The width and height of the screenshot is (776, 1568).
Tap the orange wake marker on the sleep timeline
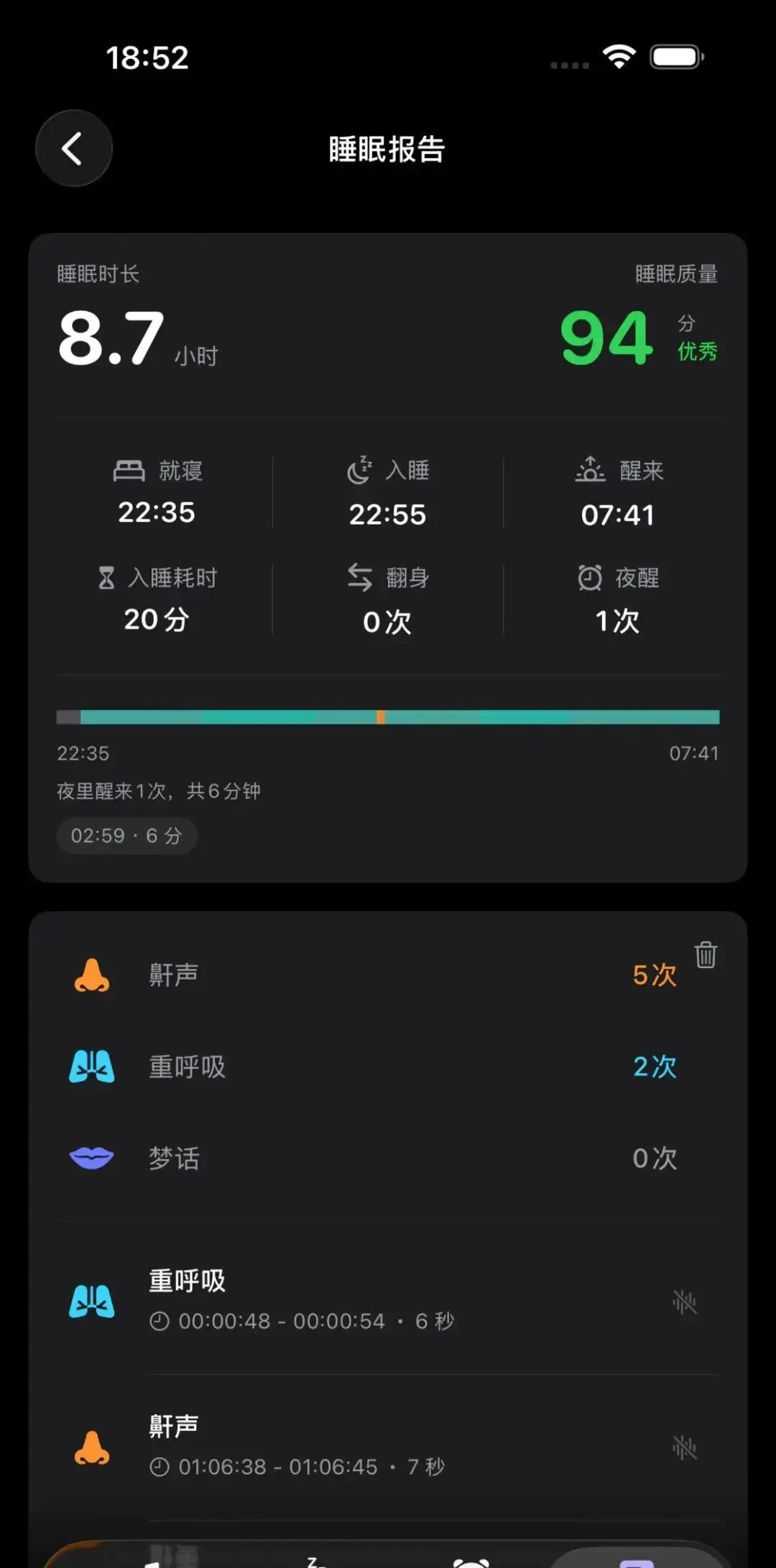click(381, 716)
